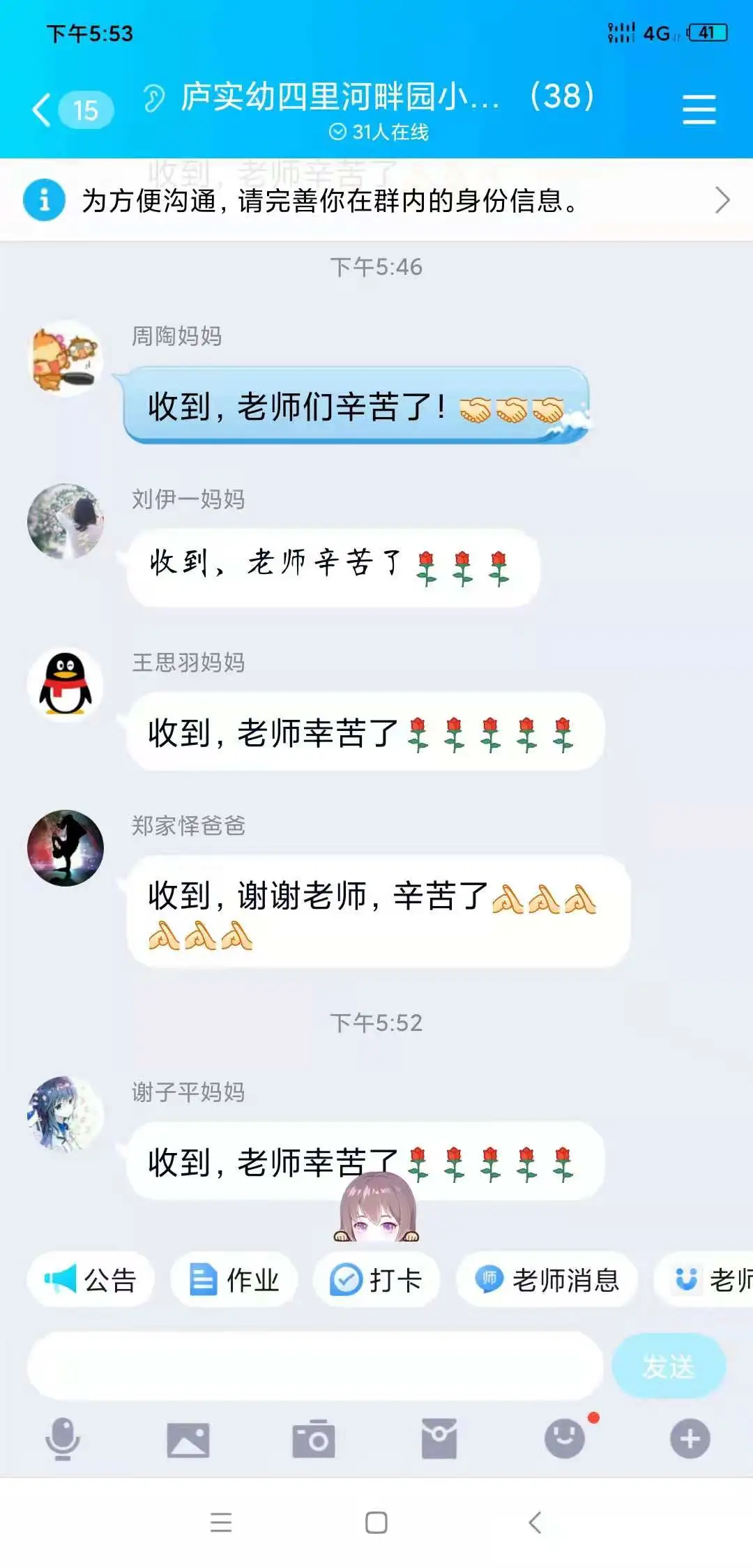Tap the voice message microphone icon
The height and width of the screenshot is (1568, 753).
click(63, 1439)
